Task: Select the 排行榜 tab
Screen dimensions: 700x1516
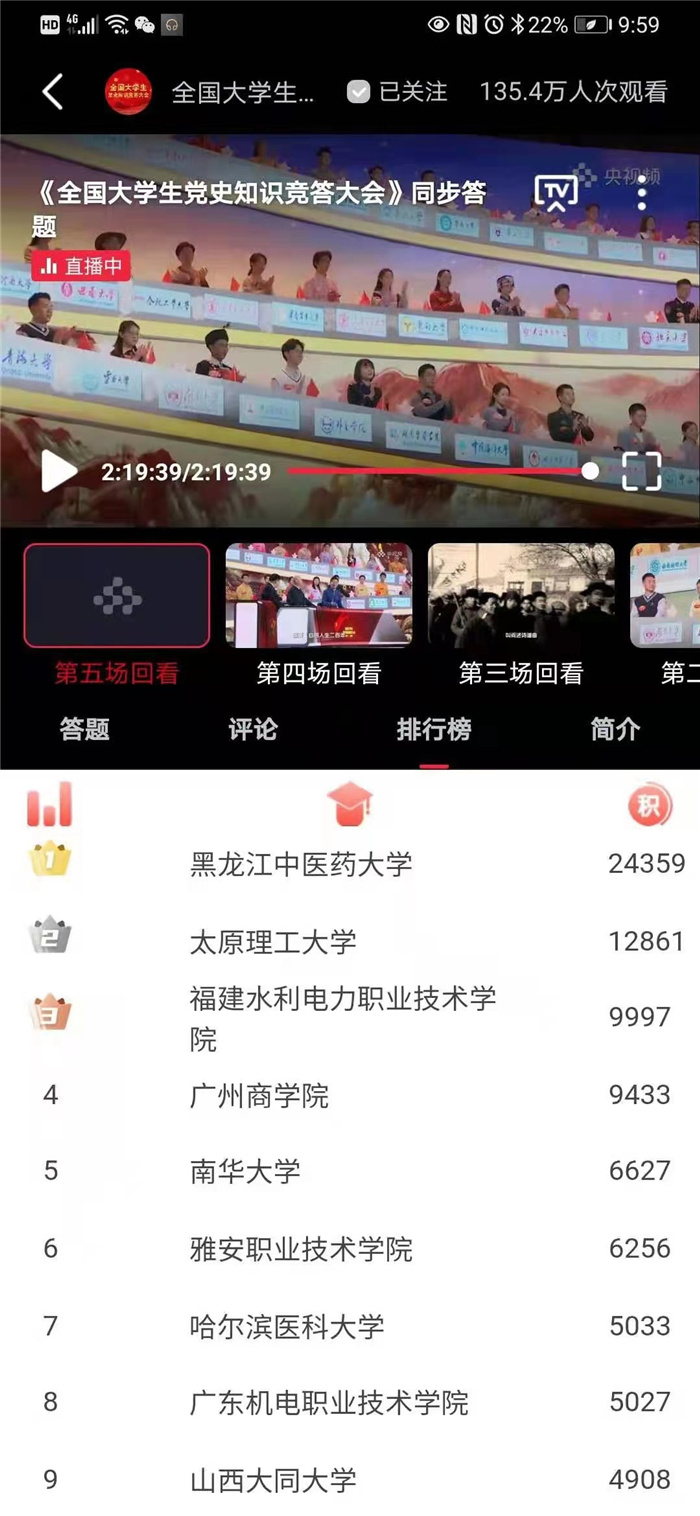Action: point(434,729)
